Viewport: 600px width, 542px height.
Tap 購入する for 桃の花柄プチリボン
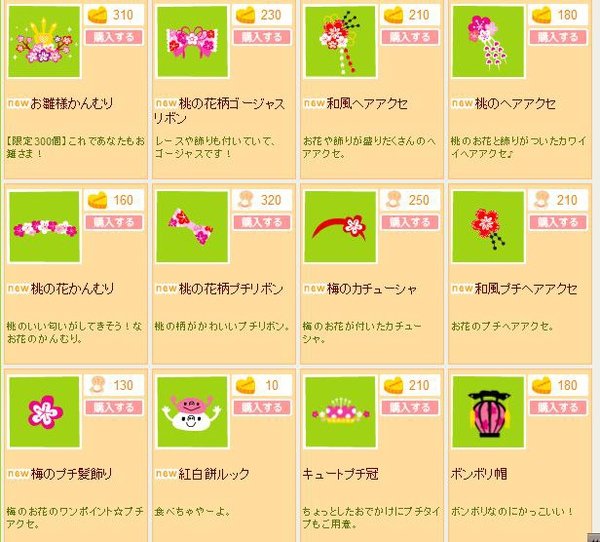(260, 222)
